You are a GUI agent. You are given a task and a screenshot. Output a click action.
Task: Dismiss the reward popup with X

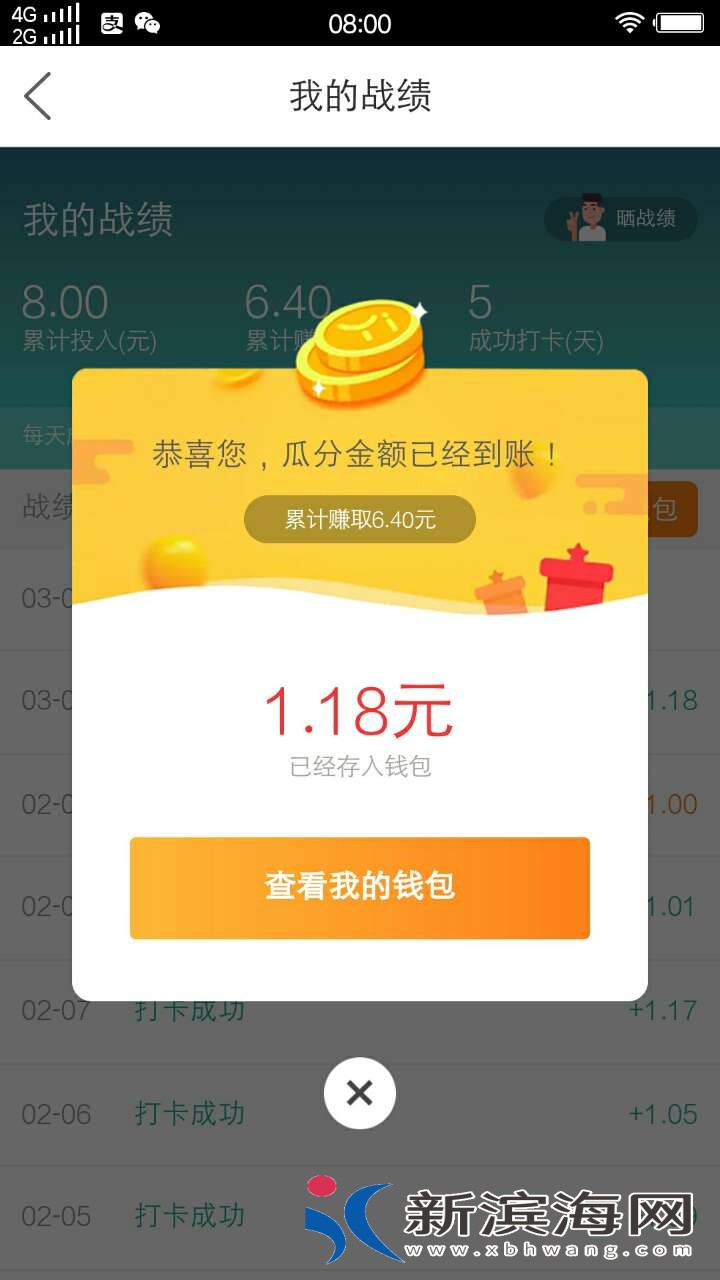(360, 1093)
